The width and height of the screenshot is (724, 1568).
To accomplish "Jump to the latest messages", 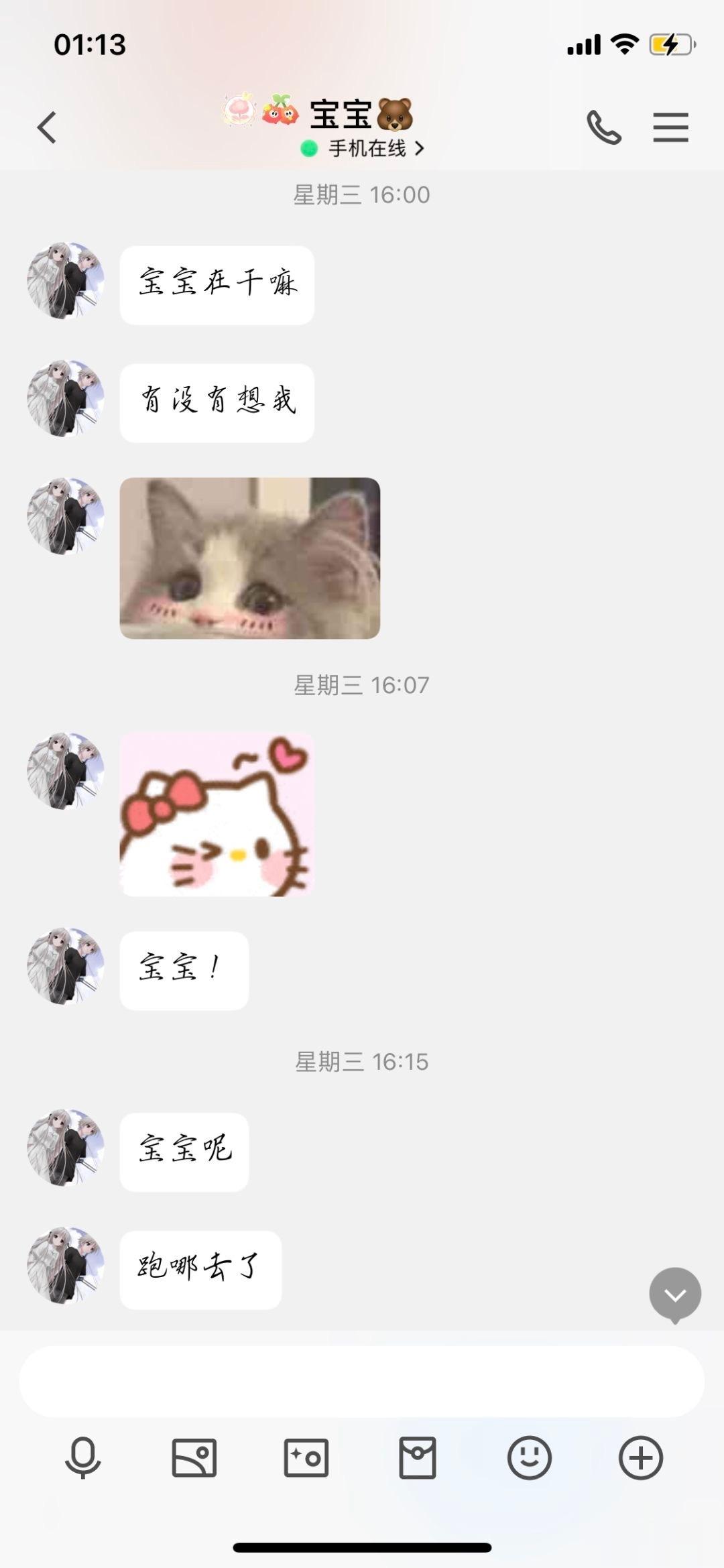I will point(675,1294).
